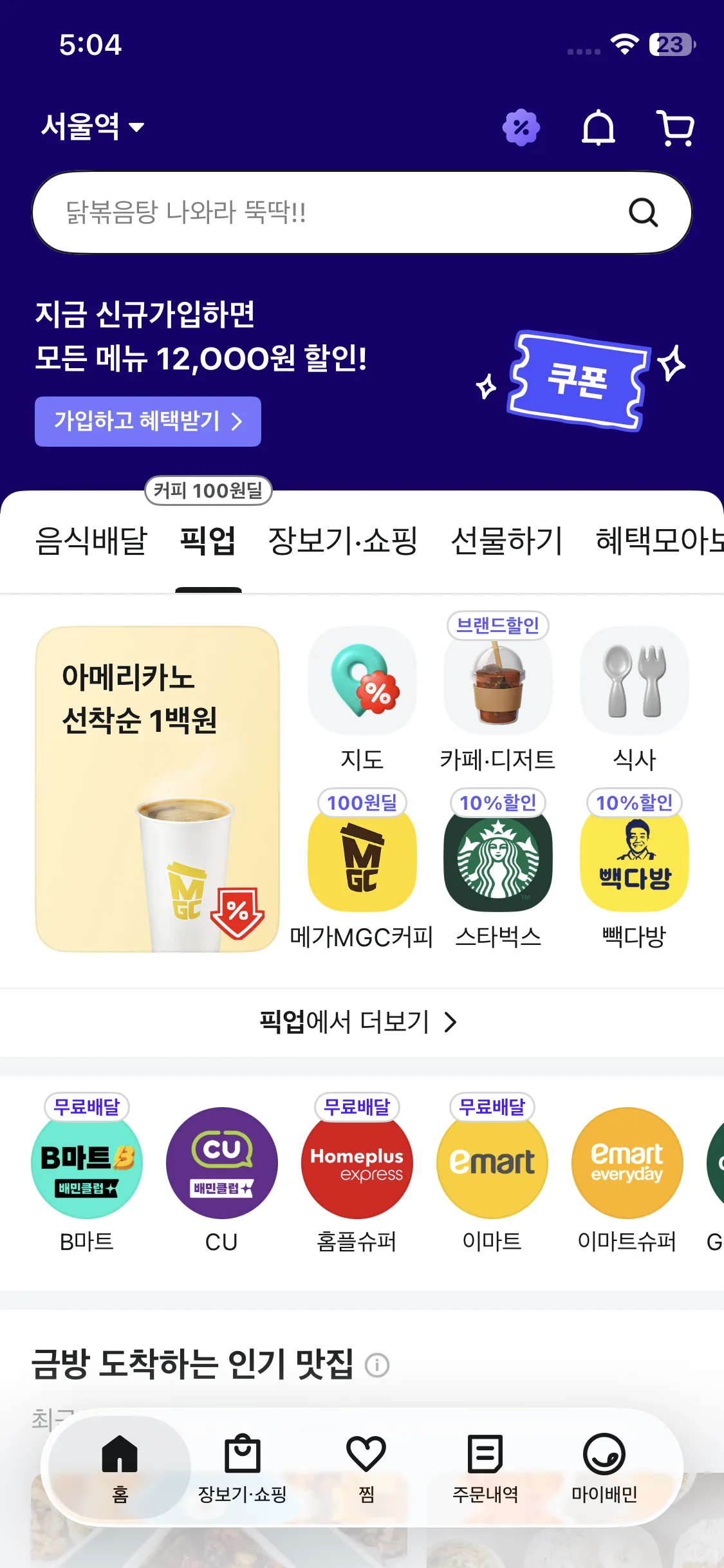The height and width of the screenshot is (1568, 724).
Task: Open the 서울역 address dropdown
Action: click(x=92, y=126)
